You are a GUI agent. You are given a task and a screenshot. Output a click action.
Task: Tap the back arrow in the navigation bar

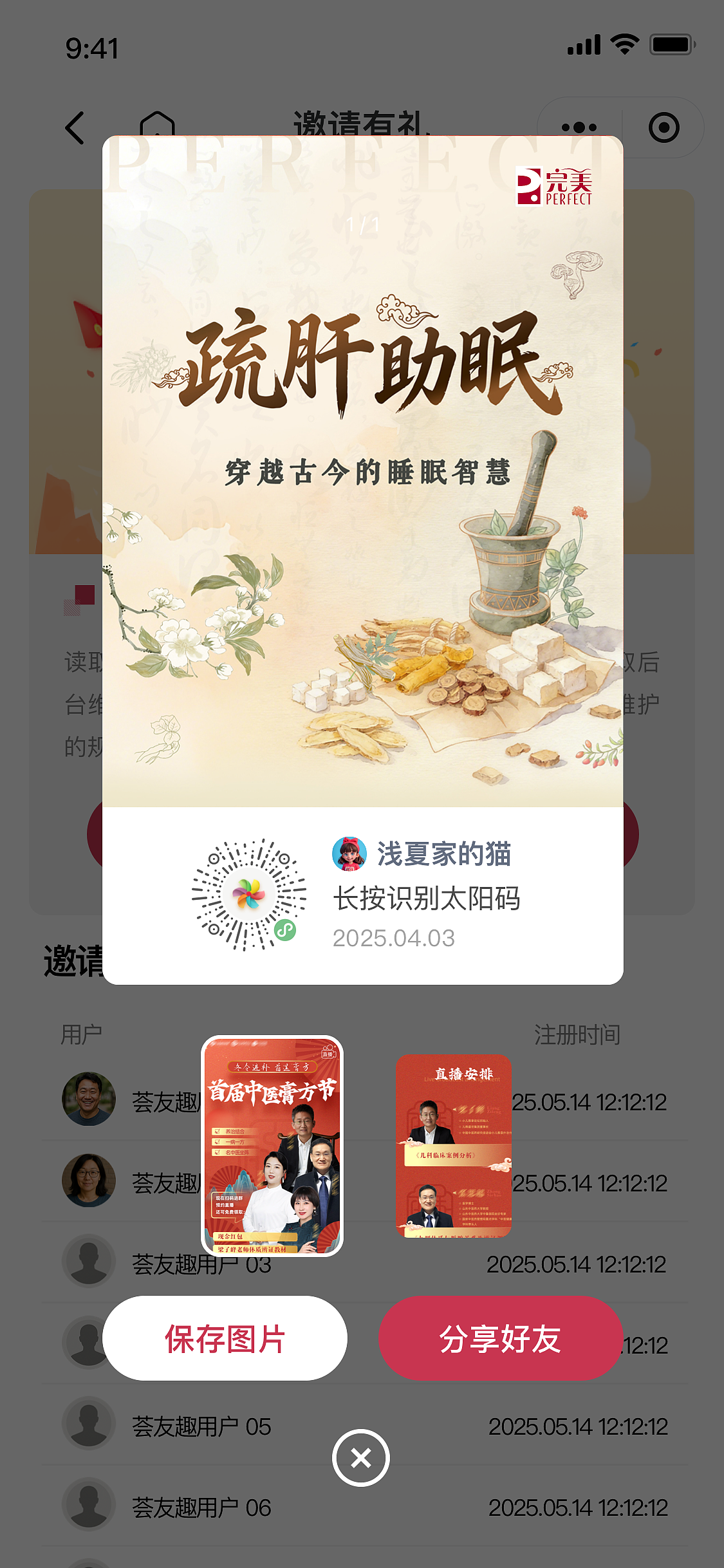75,127
